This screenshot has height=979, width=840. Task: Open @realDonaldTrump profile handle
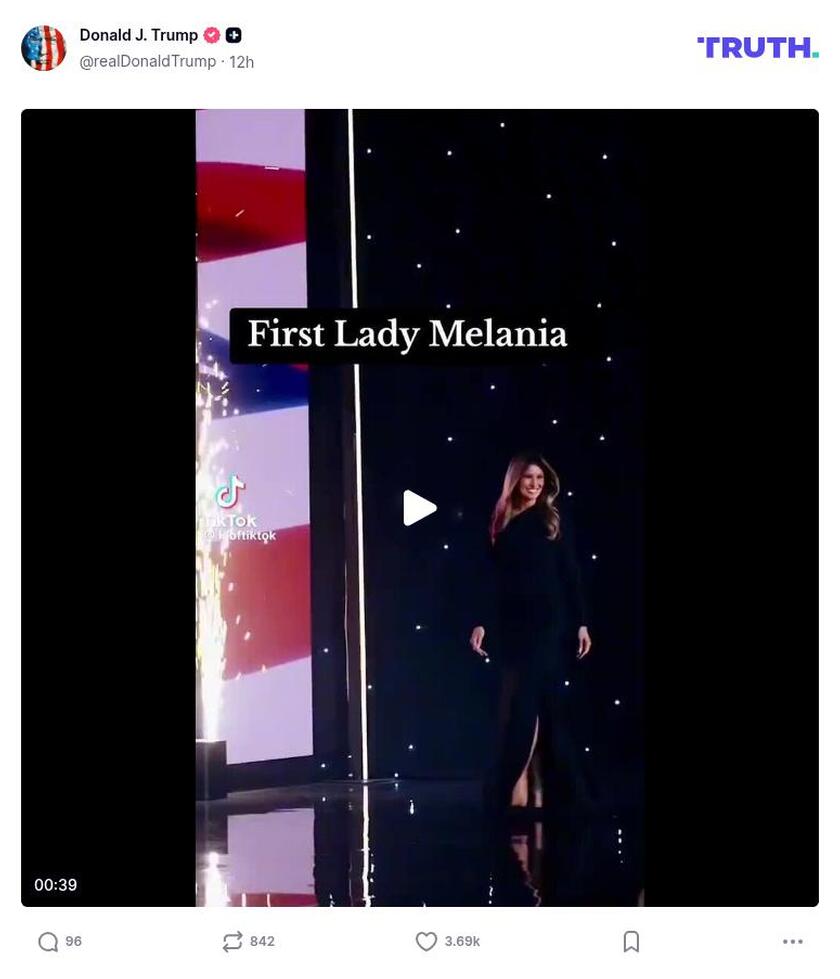pos(147,62)
